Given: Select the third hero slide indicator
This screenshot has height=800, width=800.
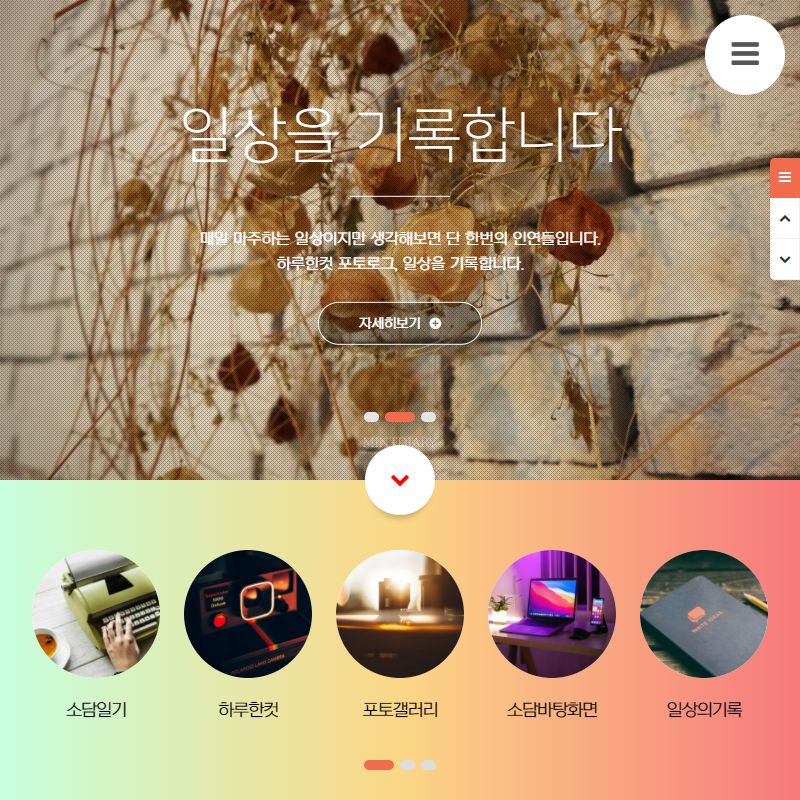Looking at the screenshot, I should click(x=428, y=417).
